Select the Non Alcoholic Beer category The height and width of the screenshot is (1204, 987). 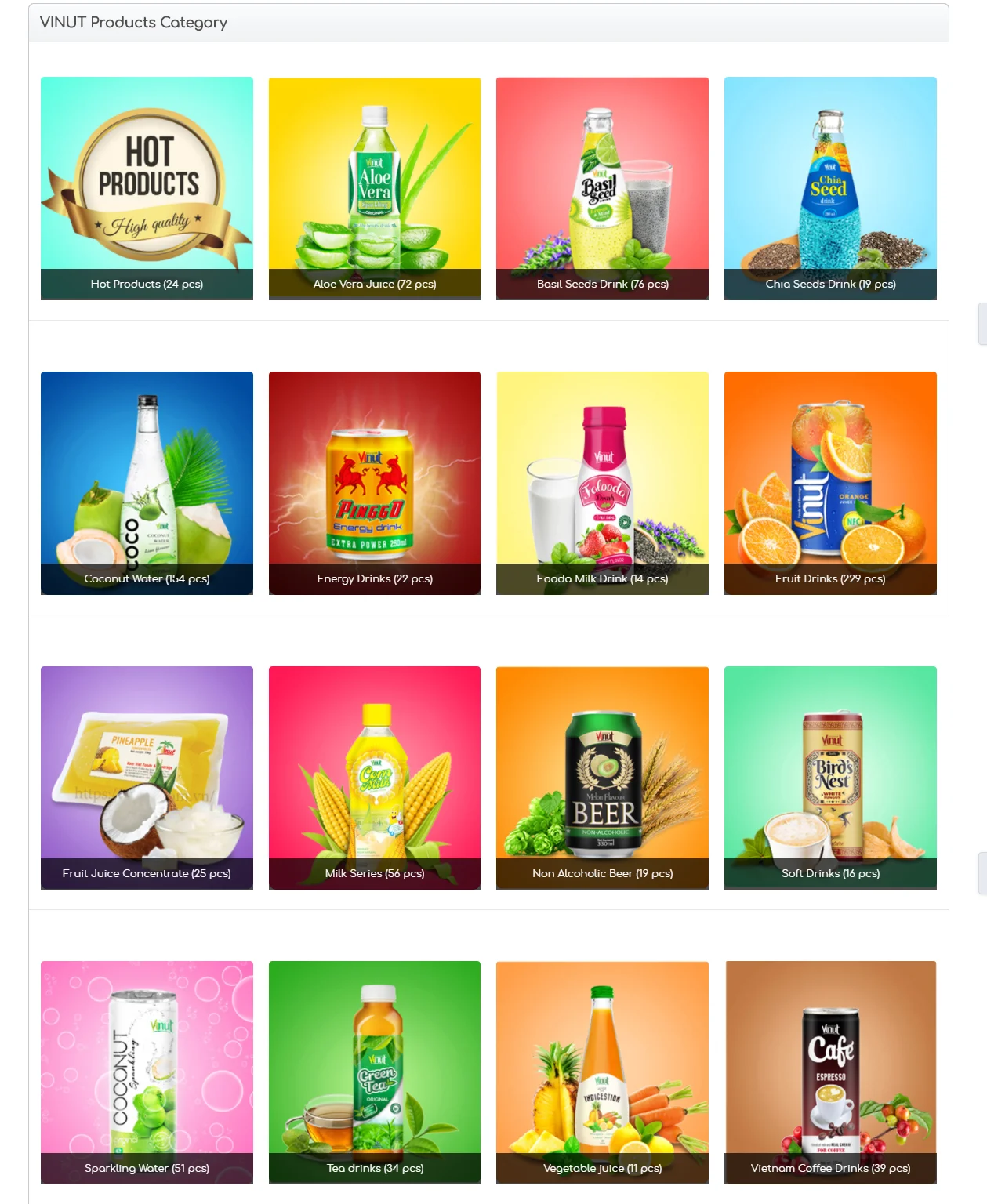[602, 778]
